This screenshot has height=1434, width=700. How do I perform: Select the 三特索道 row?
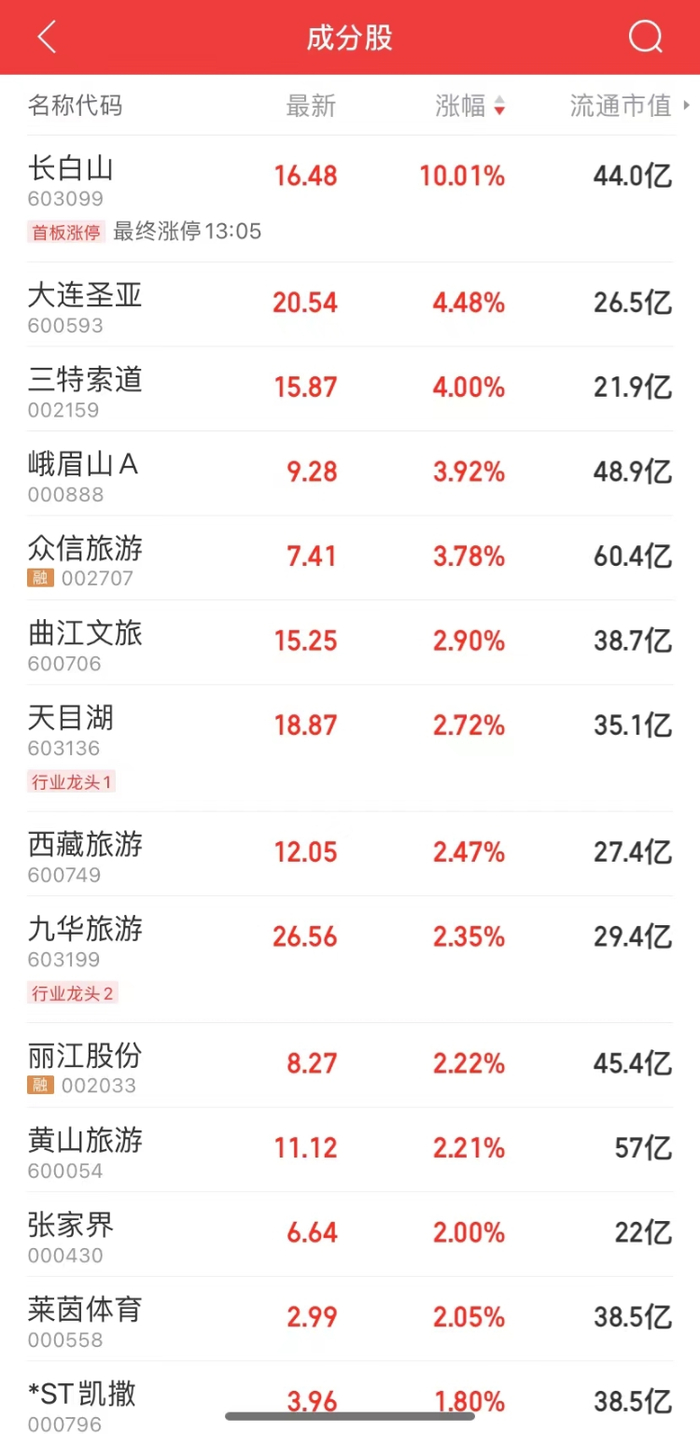pos(85,380)
